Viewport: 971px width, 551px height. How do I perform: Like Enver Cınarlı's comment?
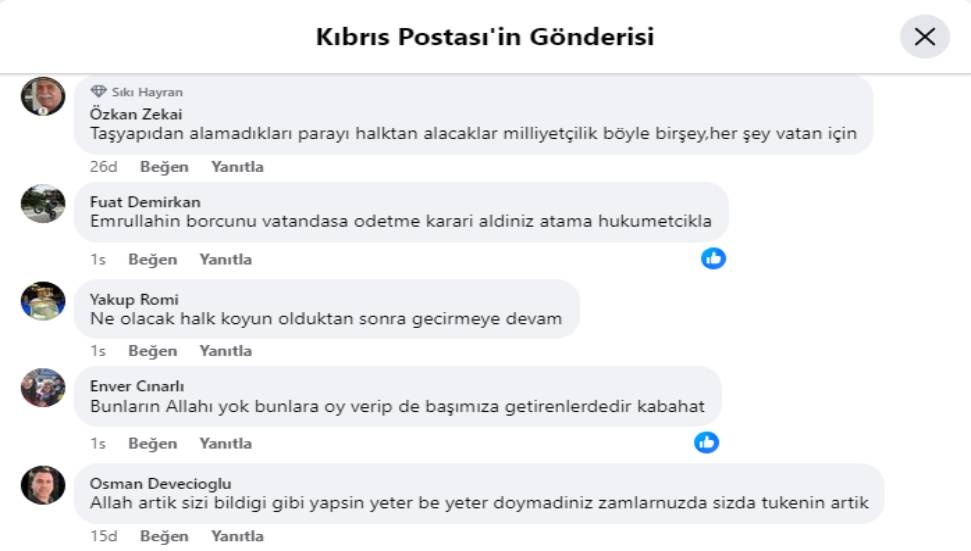151,443
